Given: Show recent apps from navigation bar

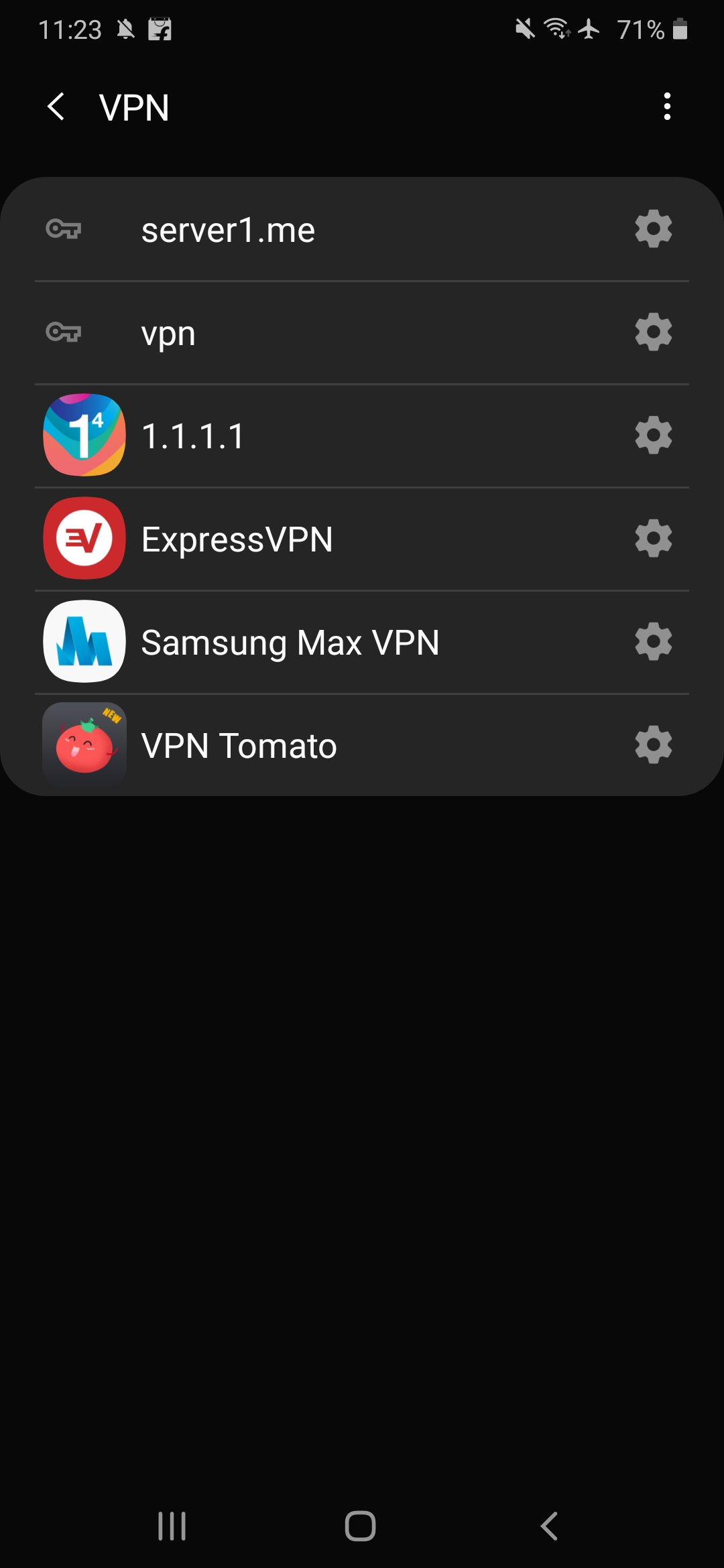Looking at the screenshot, I should (x=172, y=1526).
